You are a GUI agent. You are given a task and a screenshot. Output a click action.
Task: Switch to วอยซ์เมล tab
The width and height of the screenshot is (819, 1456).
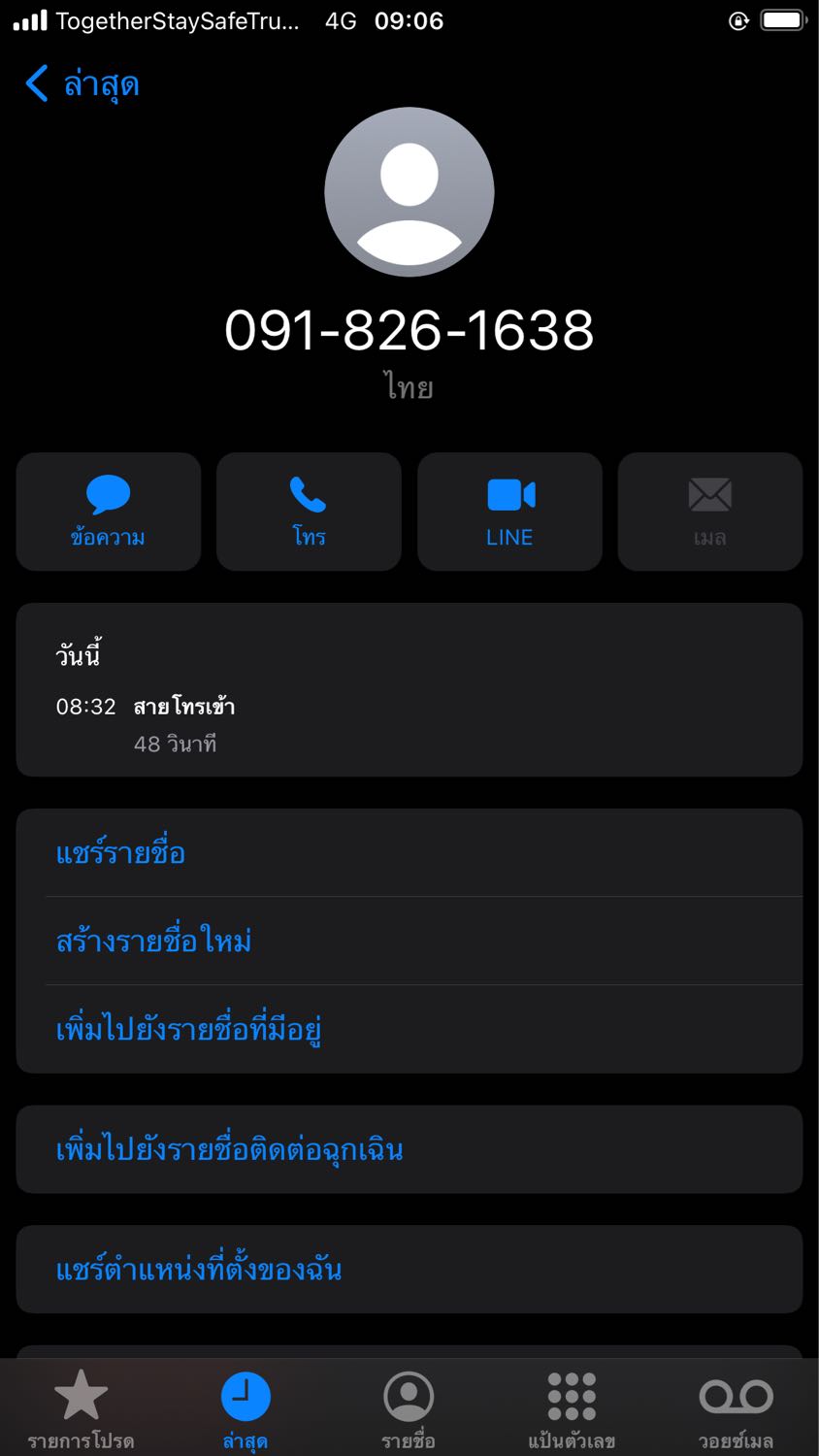pos(736,1409)
